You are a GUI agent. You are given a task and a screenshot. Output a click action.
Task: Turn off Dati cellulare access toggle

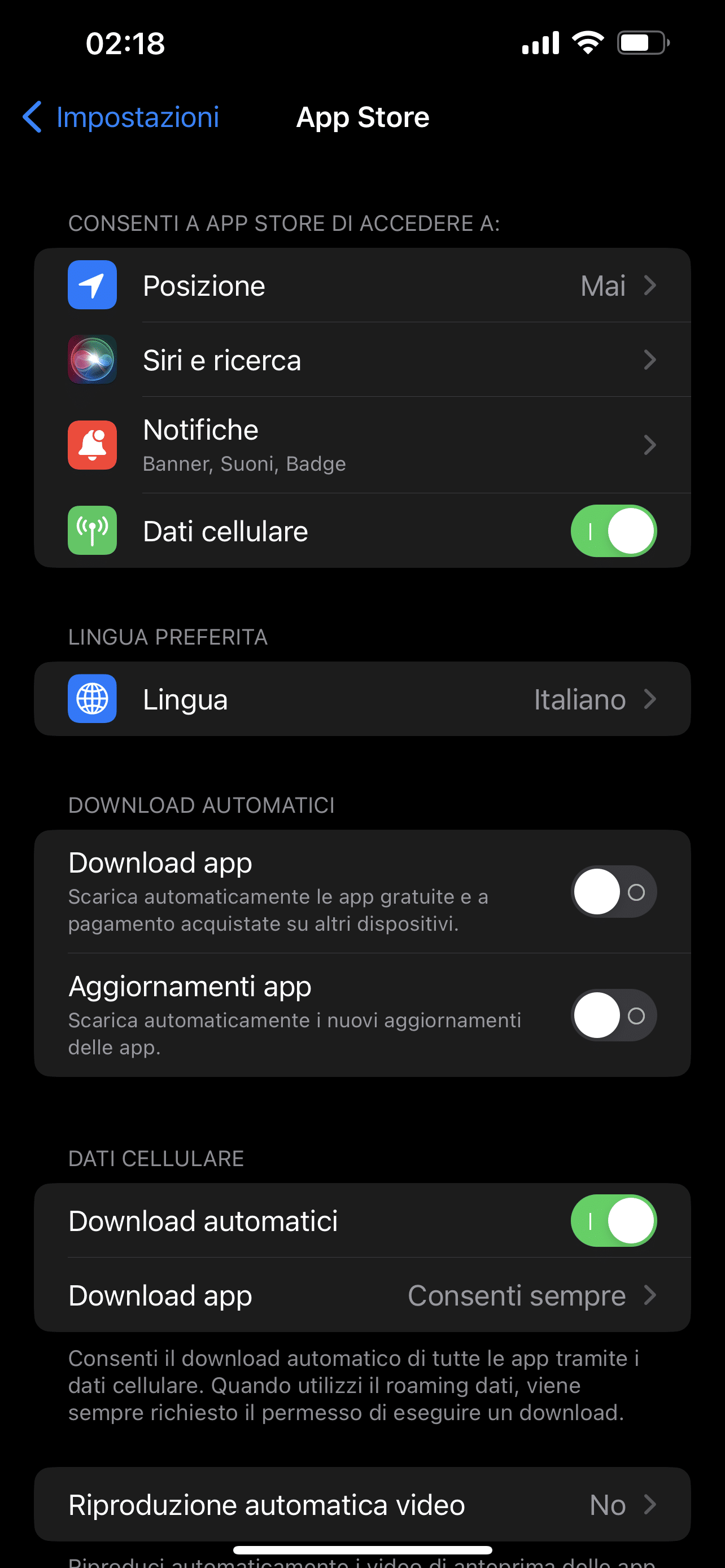click(613, 531)
